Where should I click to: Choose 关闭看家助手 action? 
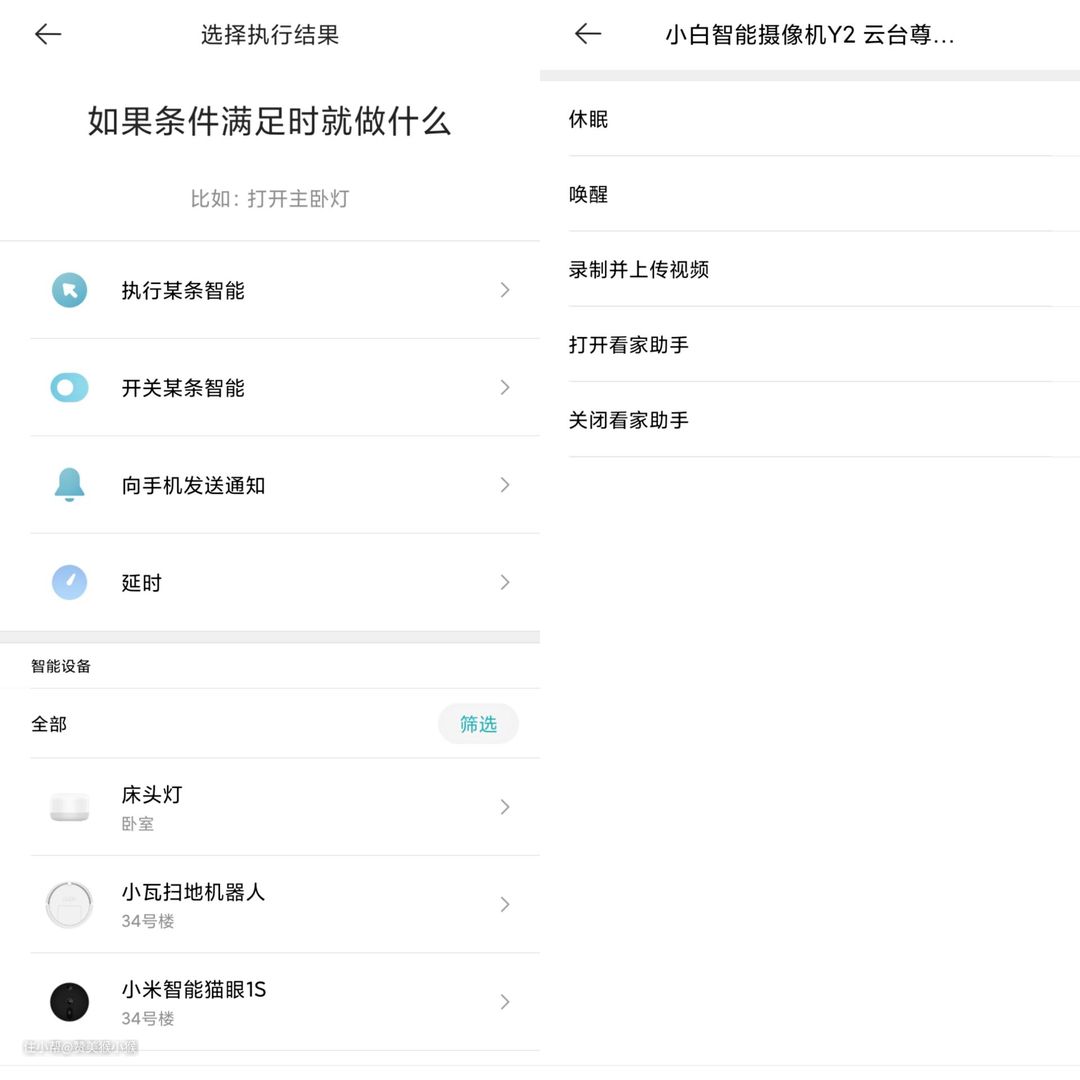tap(810, 420)
